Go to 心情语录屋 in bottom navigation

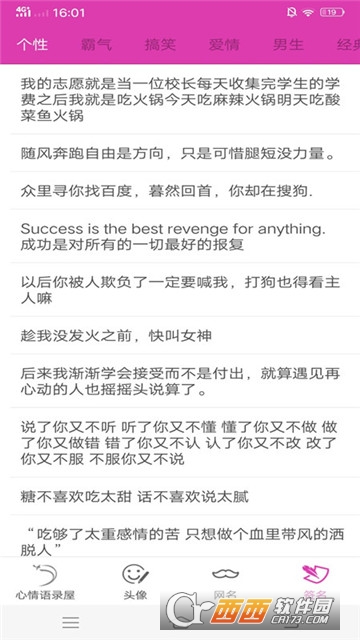45,582
